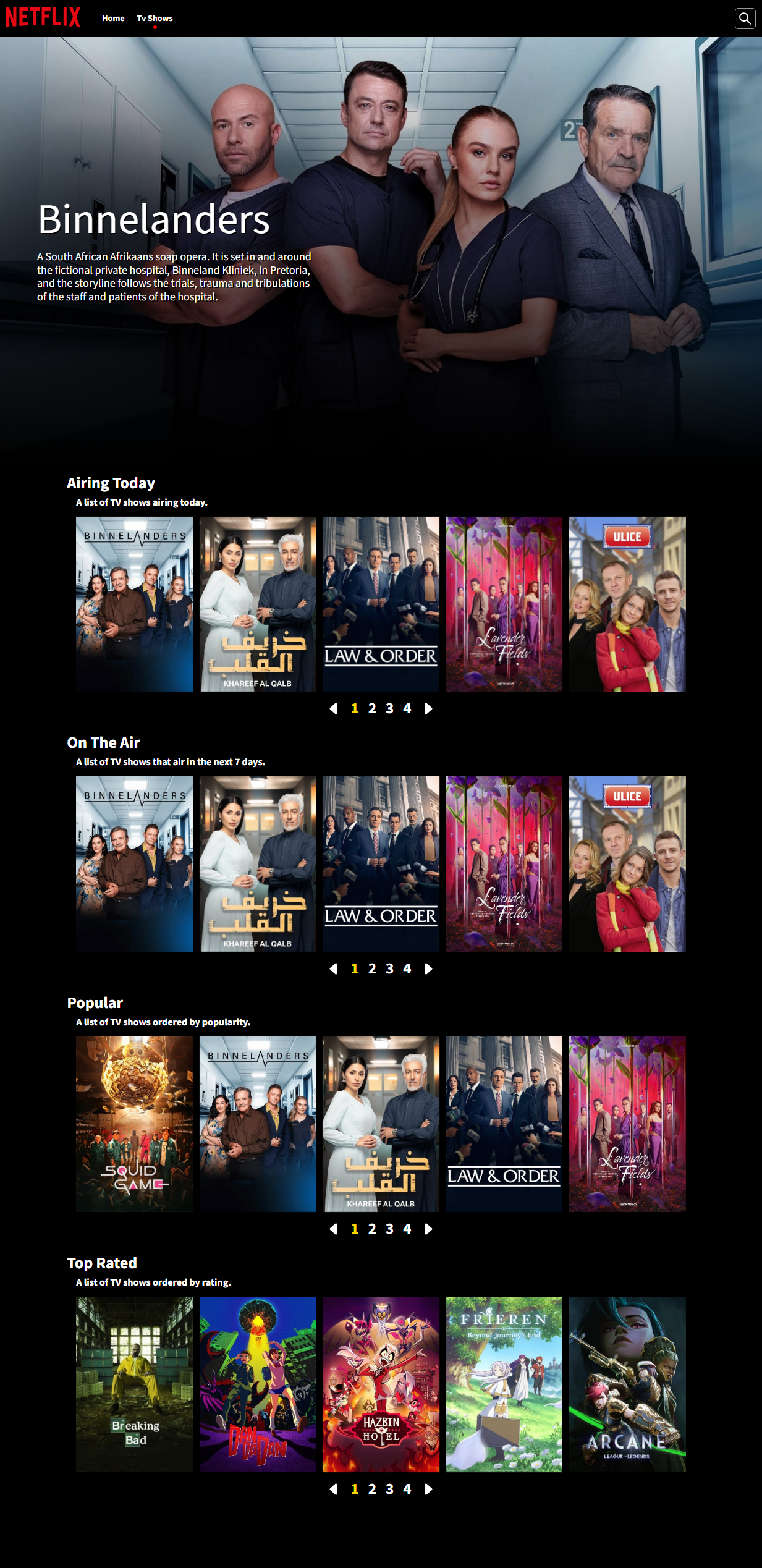Jump to page 4 of Popular

click(x=407, y=1229)
